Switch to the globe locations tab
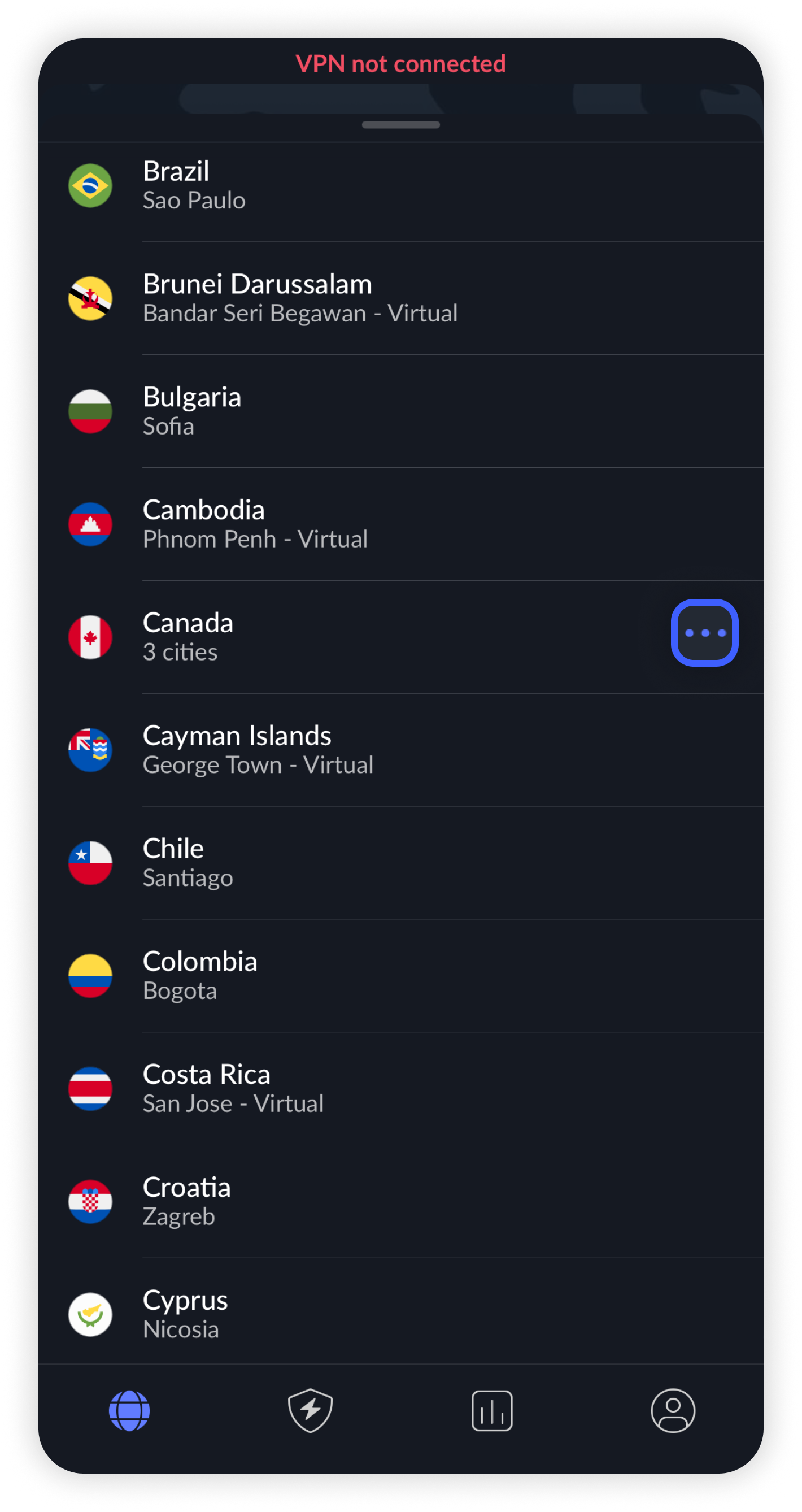This screenshot has height=1512, width=802. coord(129,1410)
